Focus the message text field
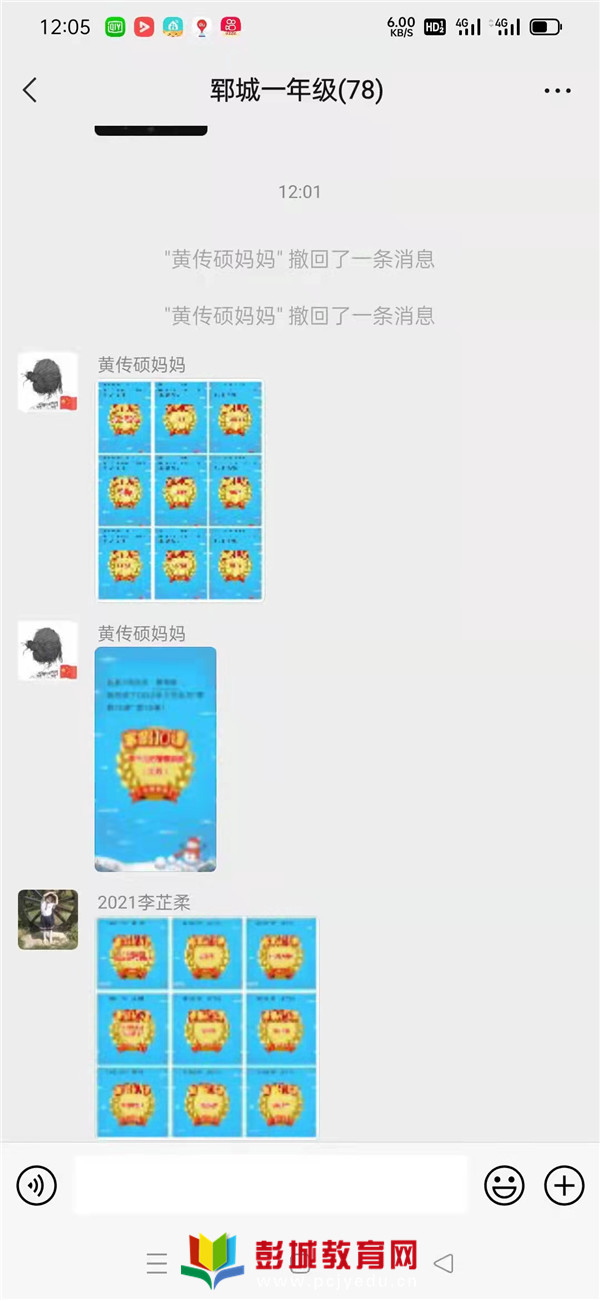600x1300 pixels. pyautogui.click(x=270, y=1186)
